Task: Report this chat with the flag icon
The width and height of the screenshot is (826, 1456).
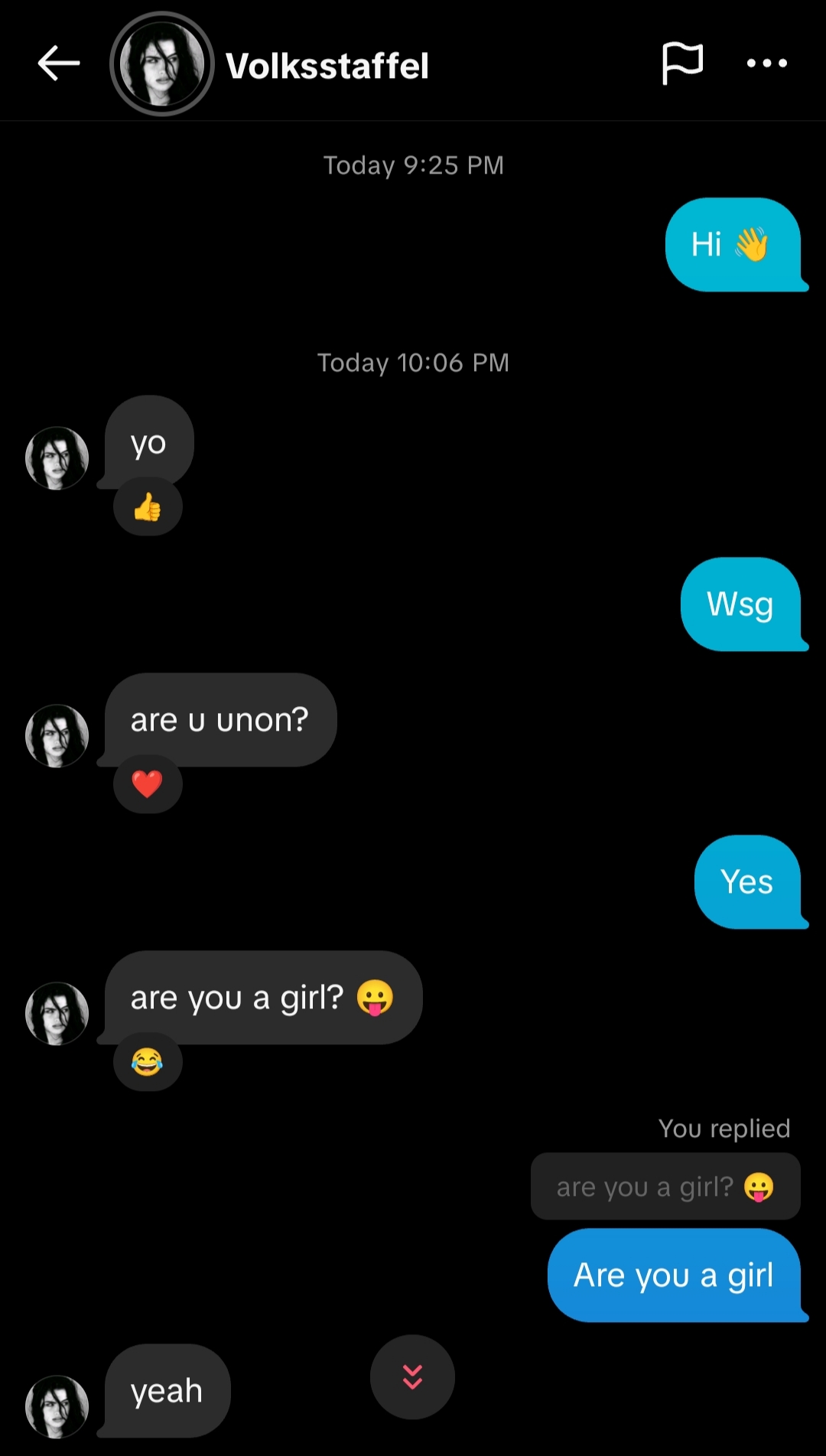Action: click(x=681, y=64)
